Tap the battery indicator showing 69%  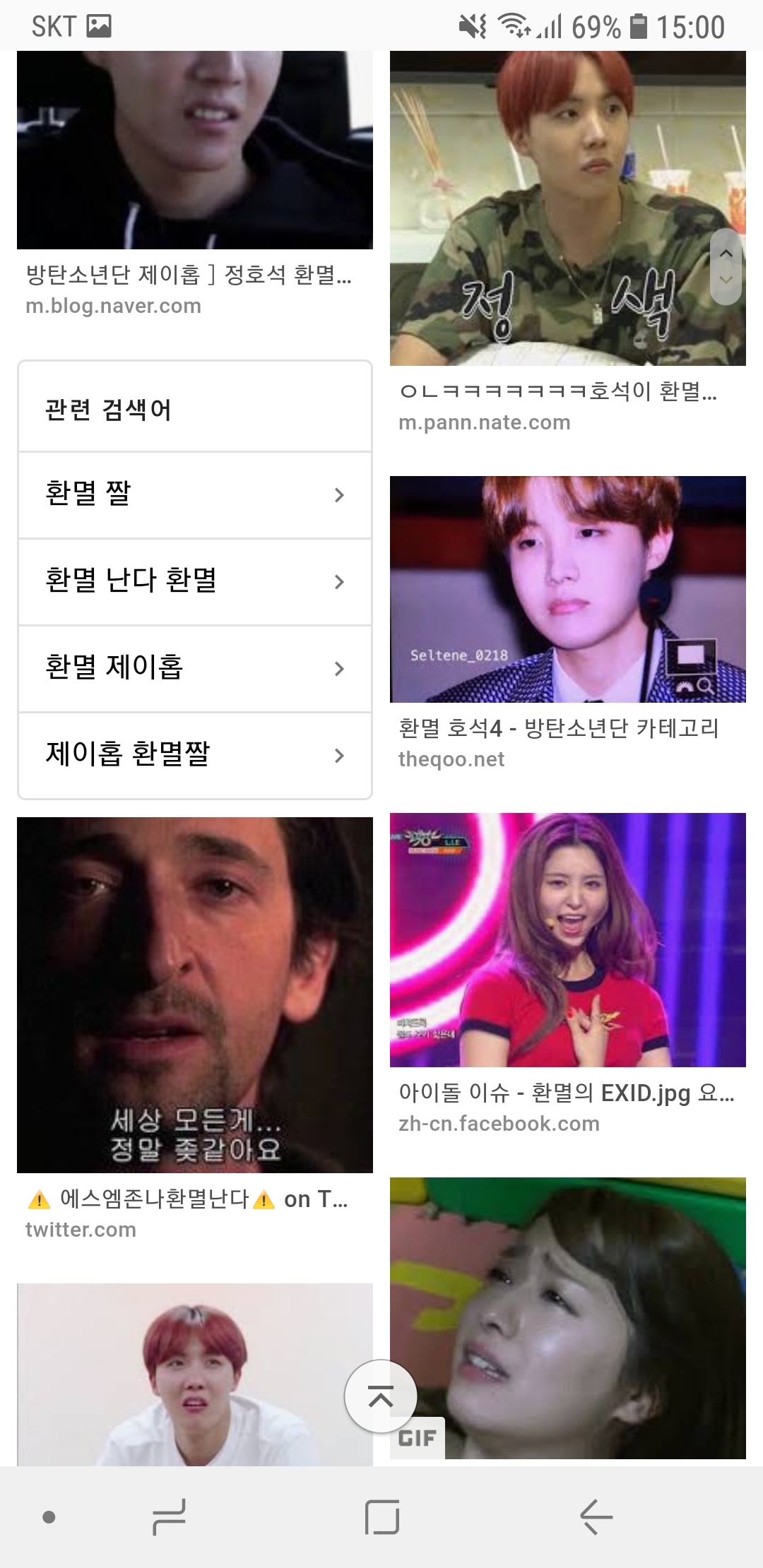pos(596,25)
